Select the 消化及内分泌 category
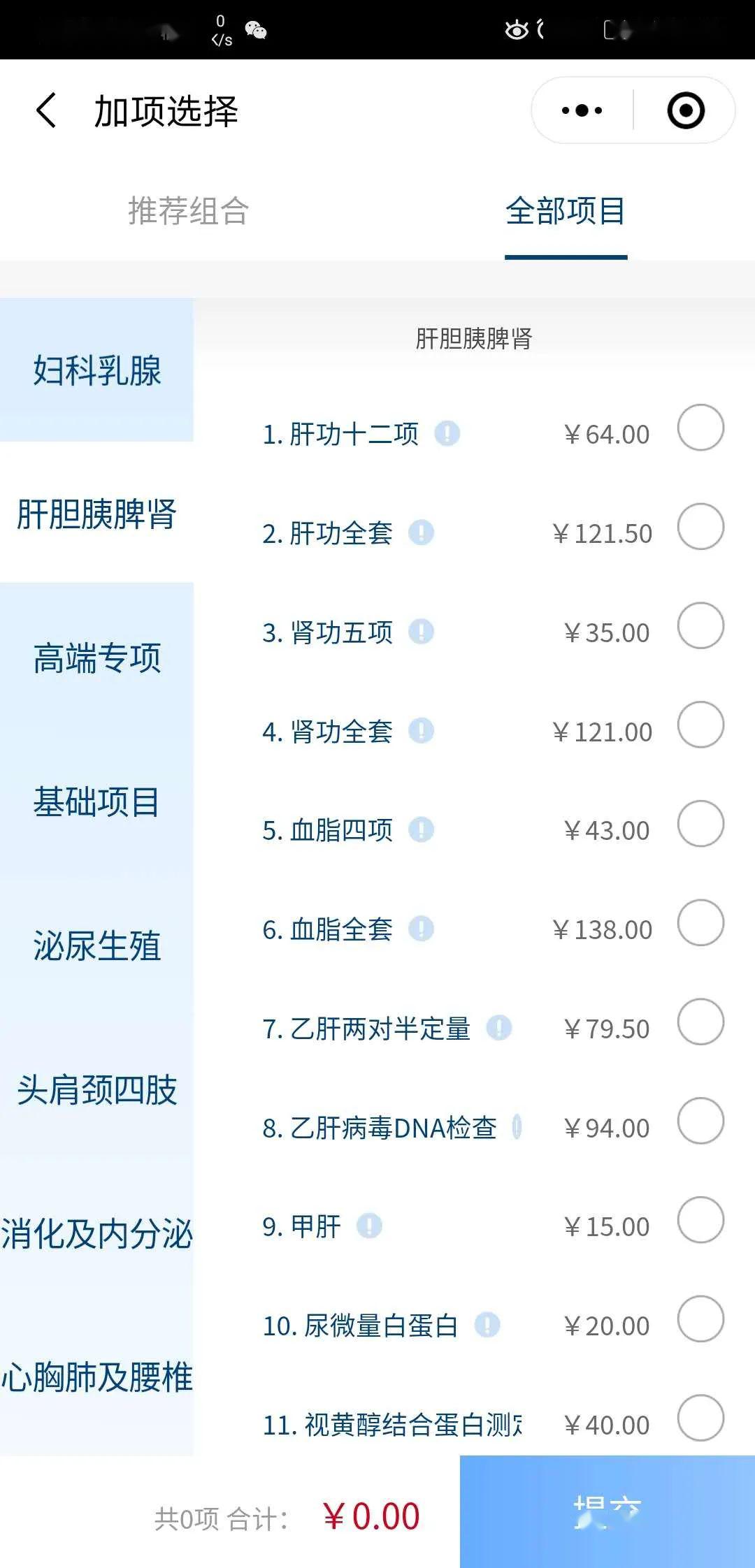The image size is (755, 1568). [96, 1233]
